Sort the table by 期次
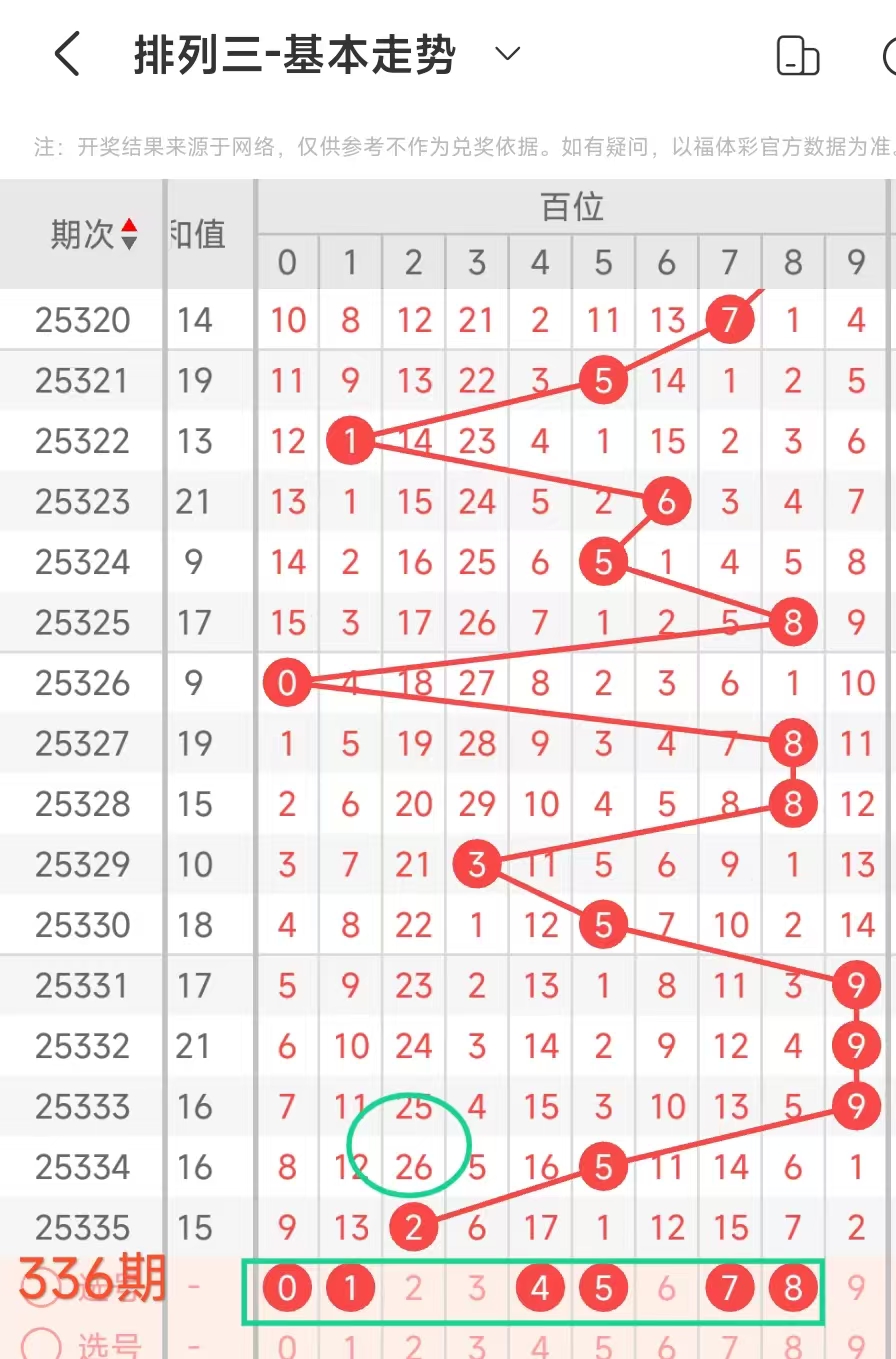The image size is (896, 1359). 129,235
